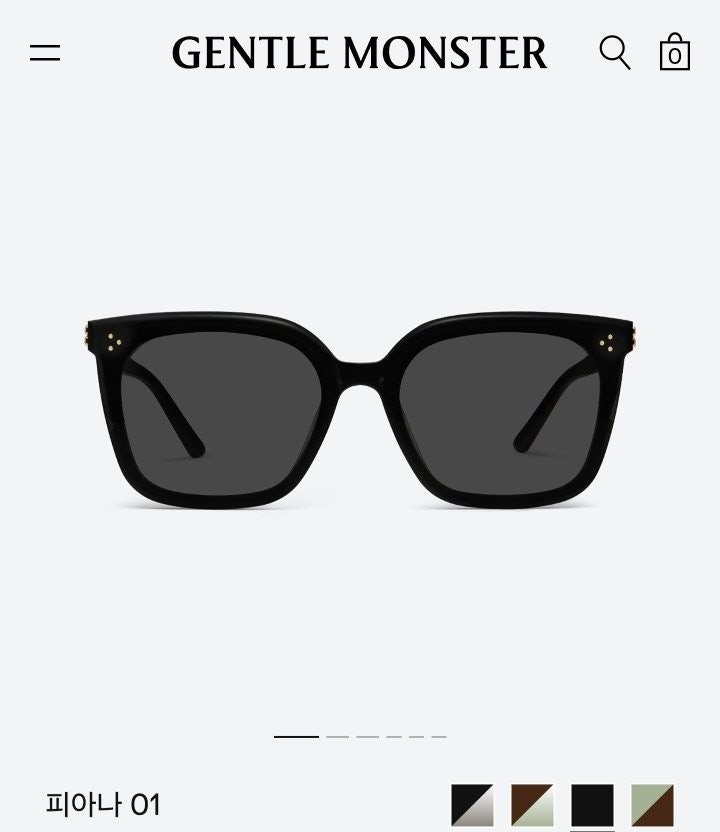
Task: Open the search icon
Action: 614,52
